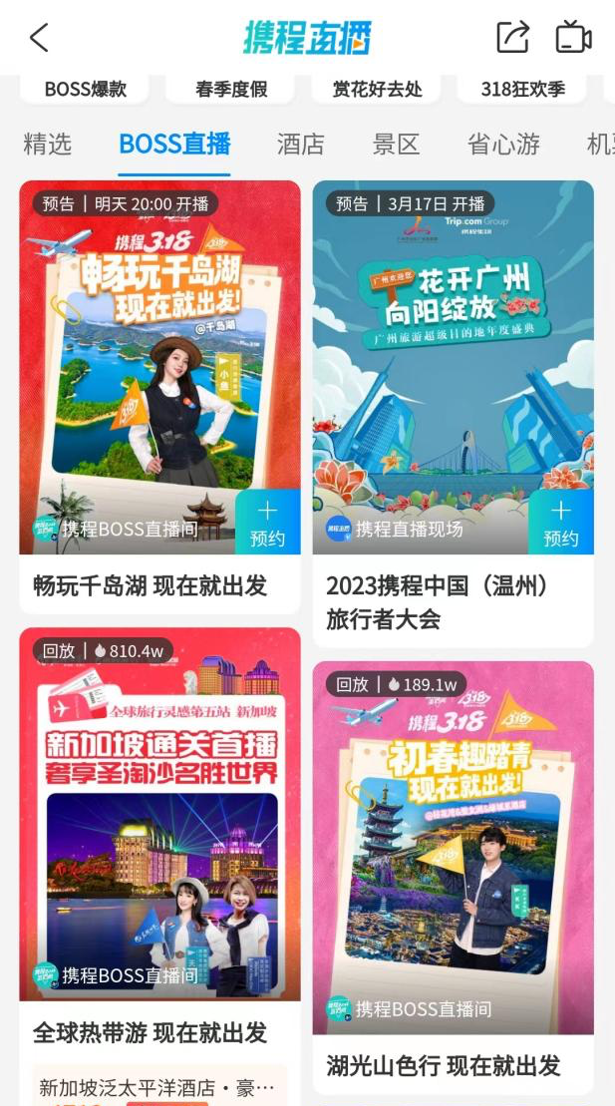Select the 春季度假 chip
615x1106 pixels.
pyautogui.click(x=231, y=89)
